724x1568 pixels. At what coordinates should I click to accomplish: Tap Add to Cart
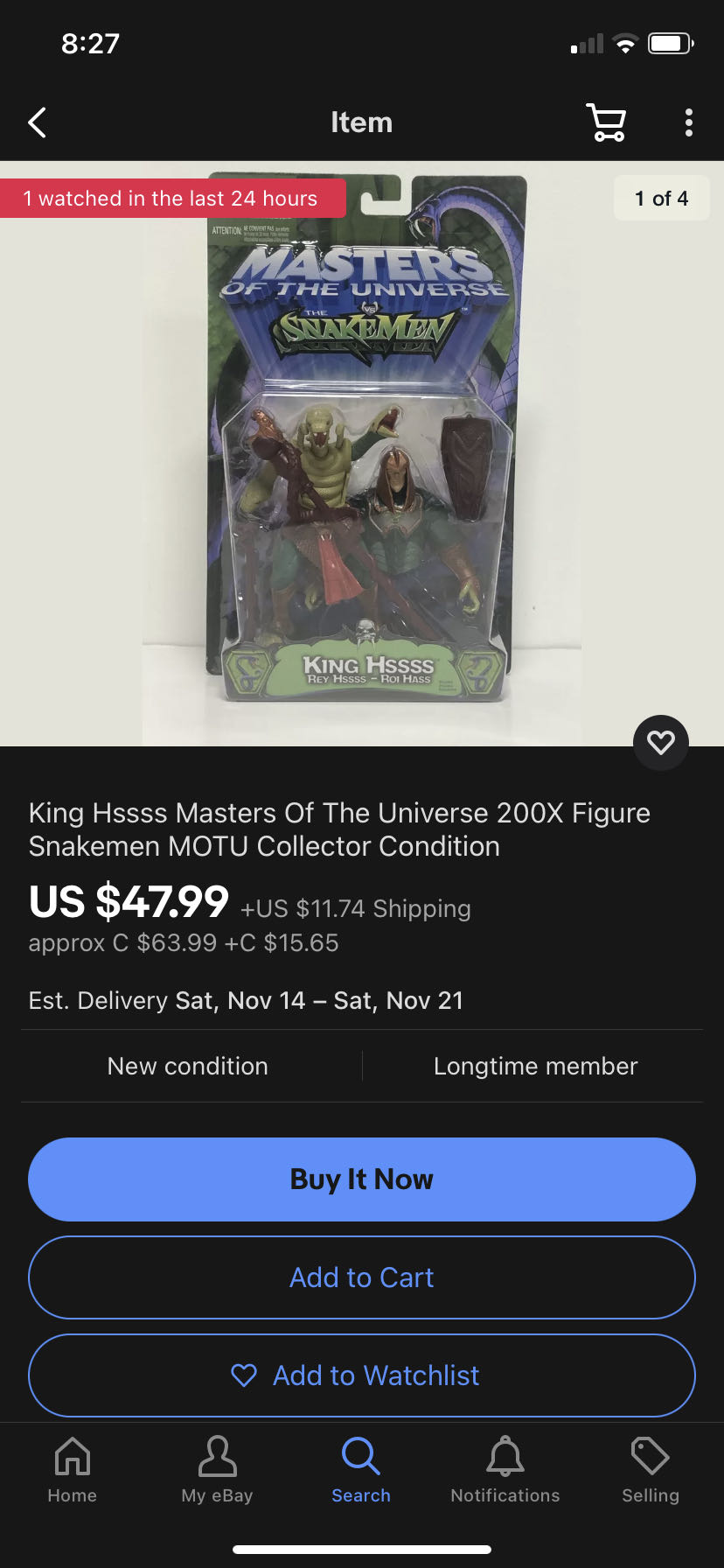[361, 1277]
